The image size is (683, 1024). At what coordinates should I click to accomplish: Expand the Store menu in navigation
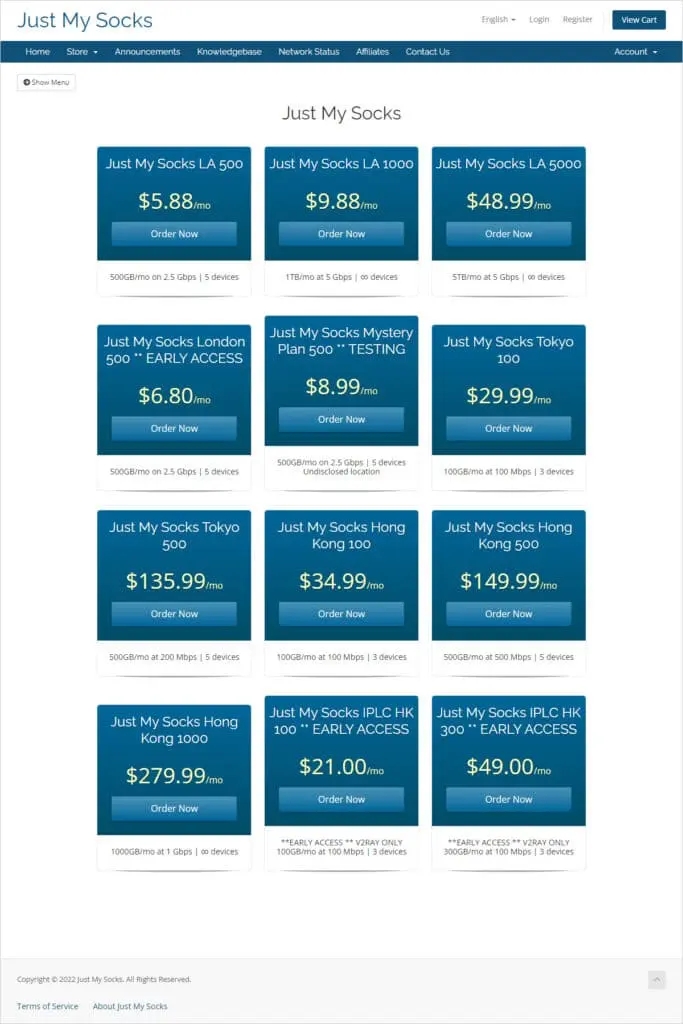[x=82, y=52]
